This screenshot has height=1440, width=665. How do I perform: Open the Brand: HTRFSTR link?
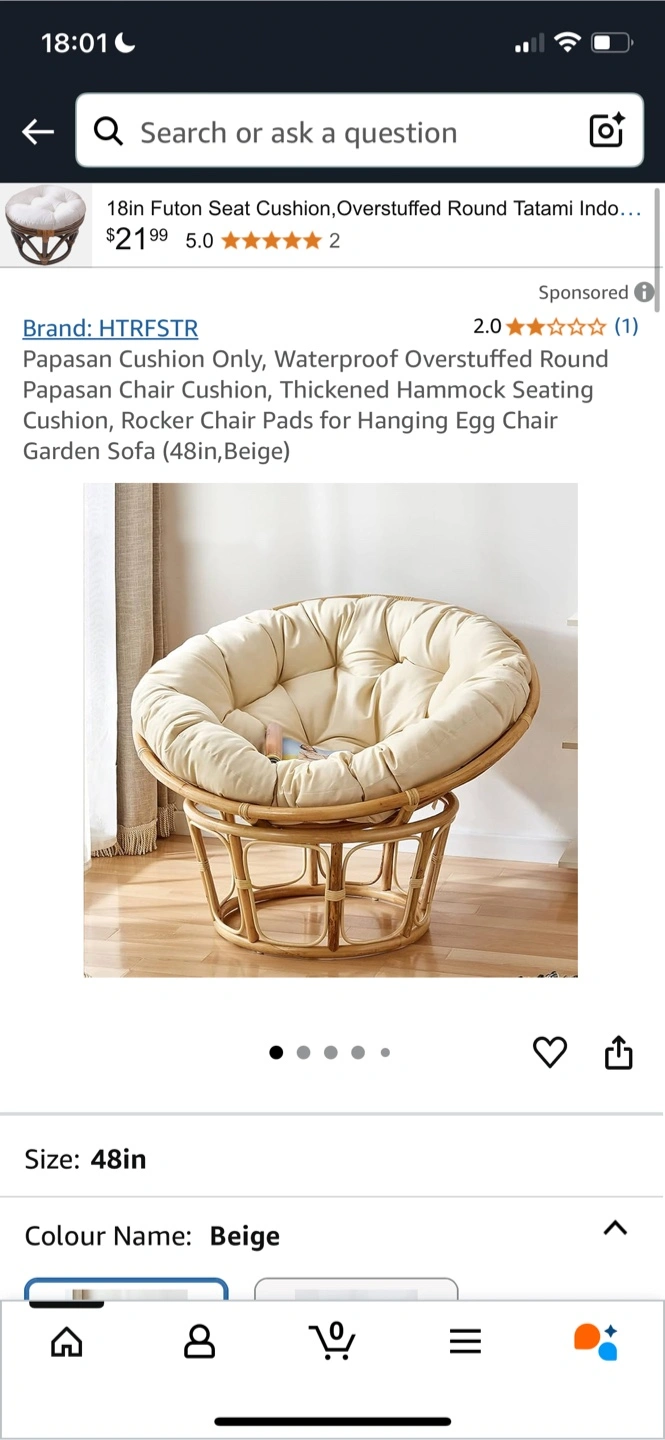110,328
